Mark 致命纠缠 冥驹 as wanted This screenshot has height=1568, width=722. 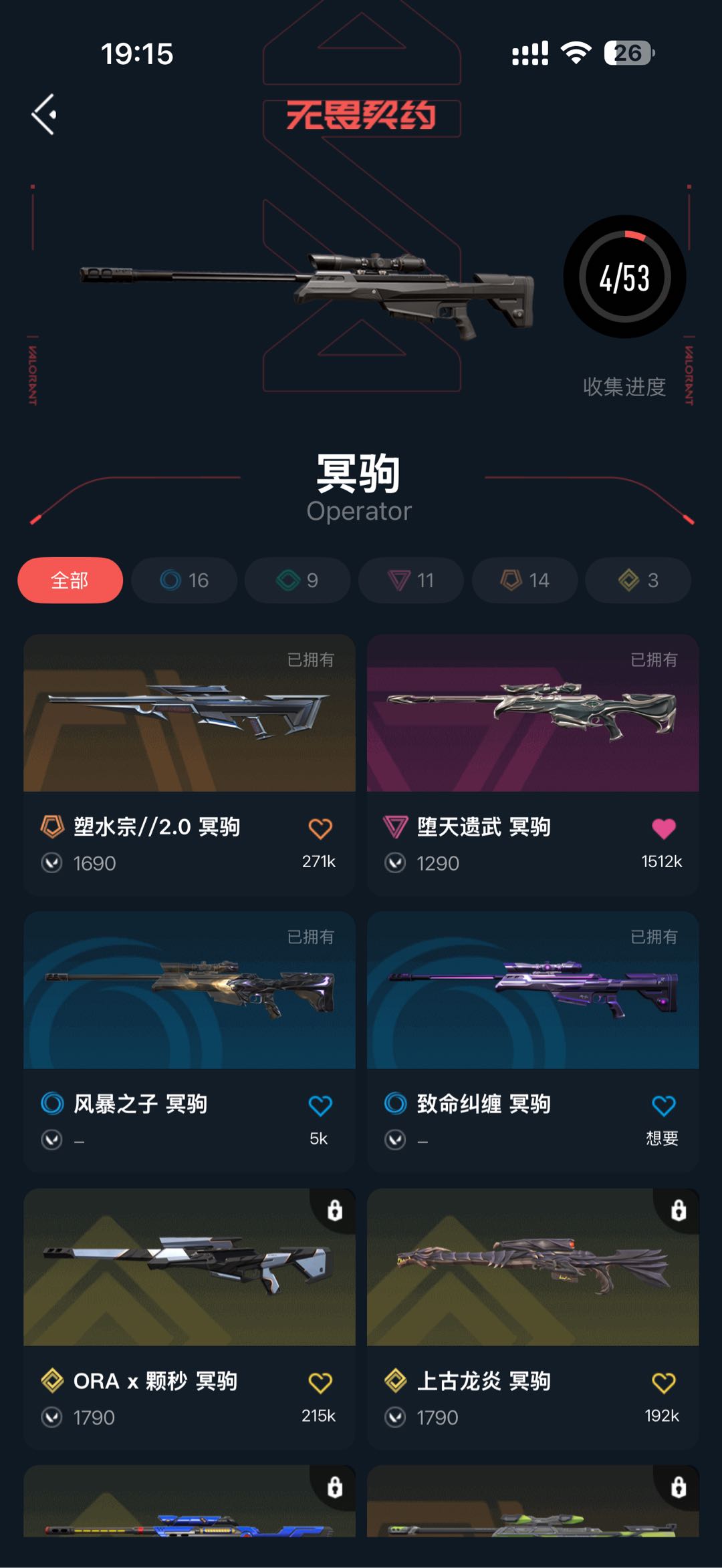click(x=664, y=1106)
